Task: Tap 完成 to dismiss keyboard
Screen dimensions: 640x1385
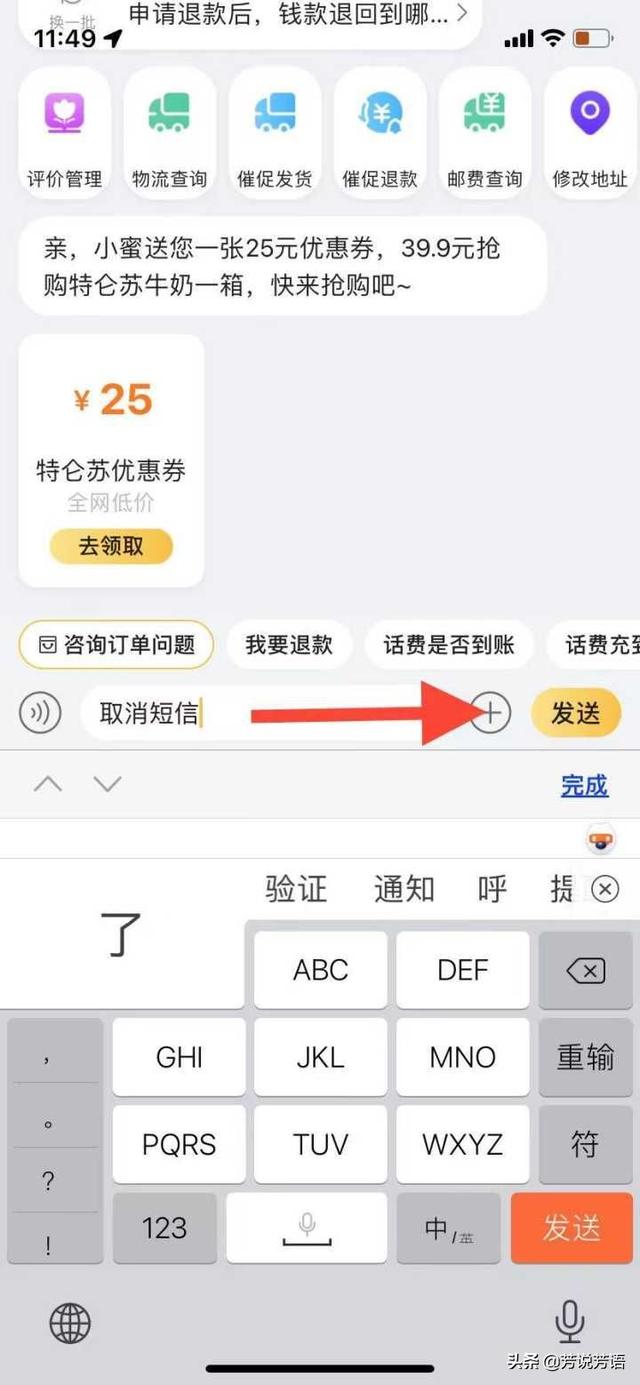Action: click(584, 786)
